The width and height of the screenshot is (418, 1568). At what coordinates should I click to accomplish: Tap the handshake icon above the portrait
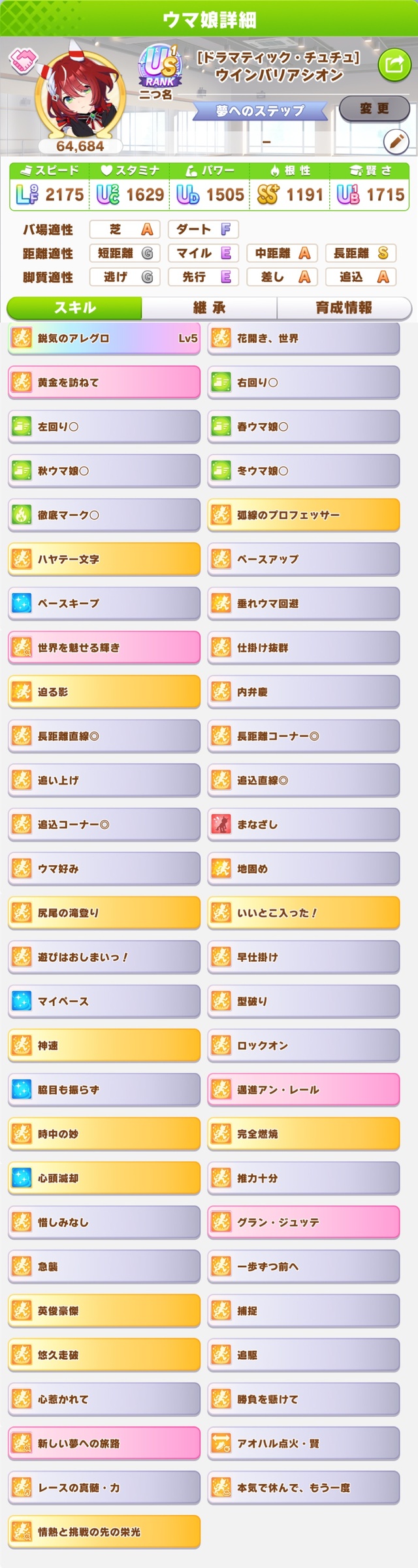pos(23,61)
